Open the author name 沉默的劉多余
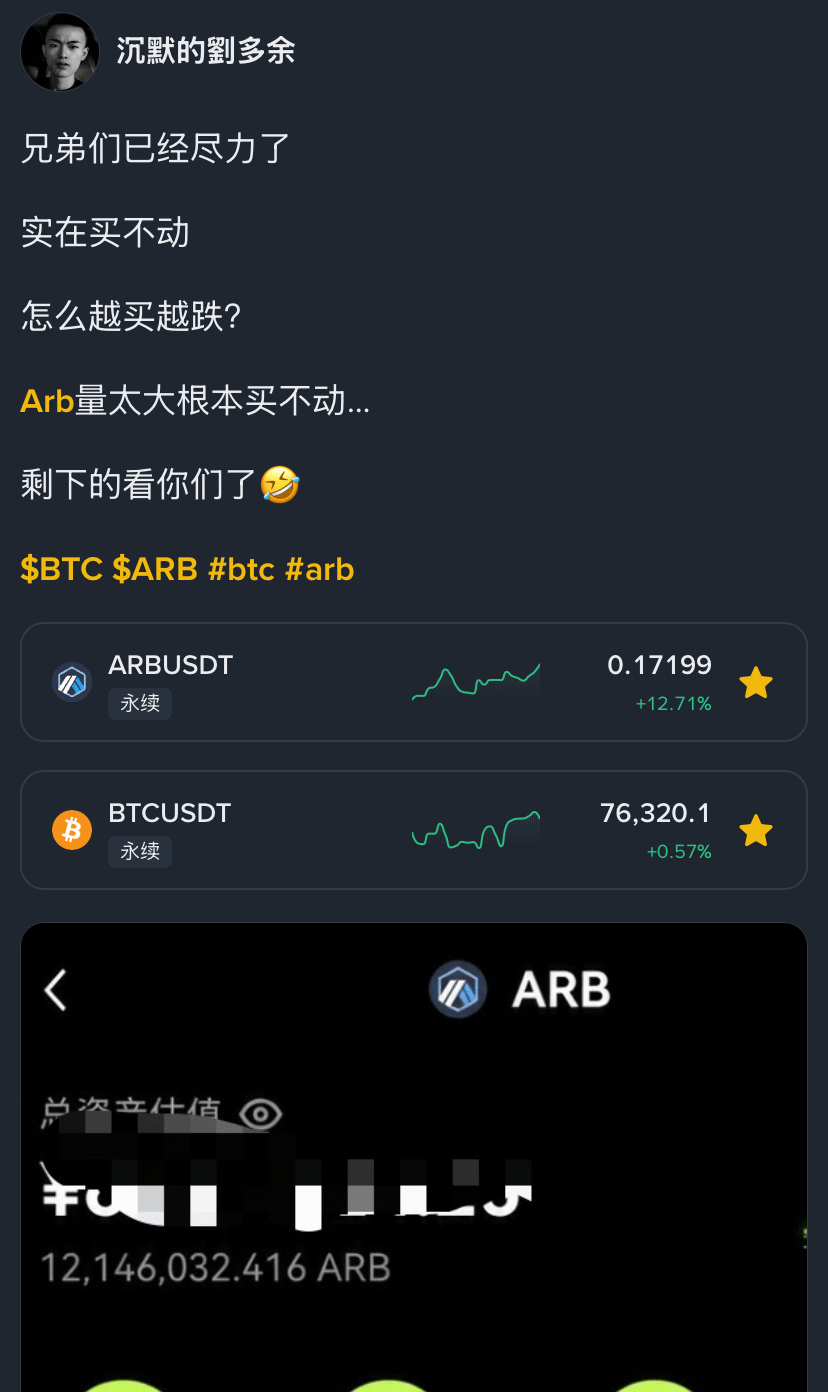This screenshot has width=828, height=1392. 205,51
